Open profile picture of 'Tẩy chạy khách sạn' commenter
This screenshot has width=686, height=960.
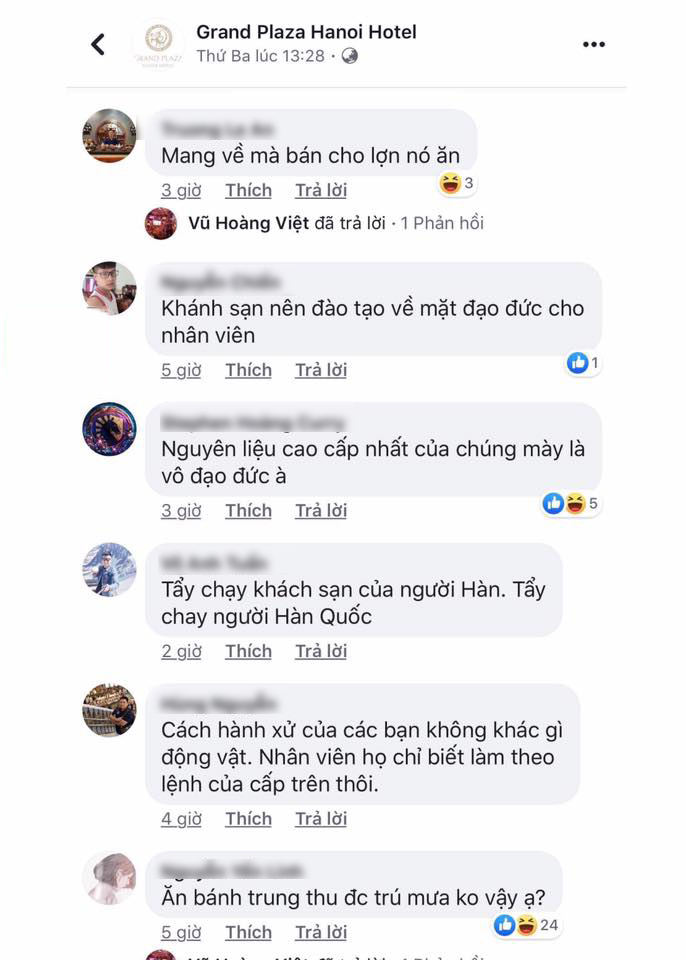point(109,570)
